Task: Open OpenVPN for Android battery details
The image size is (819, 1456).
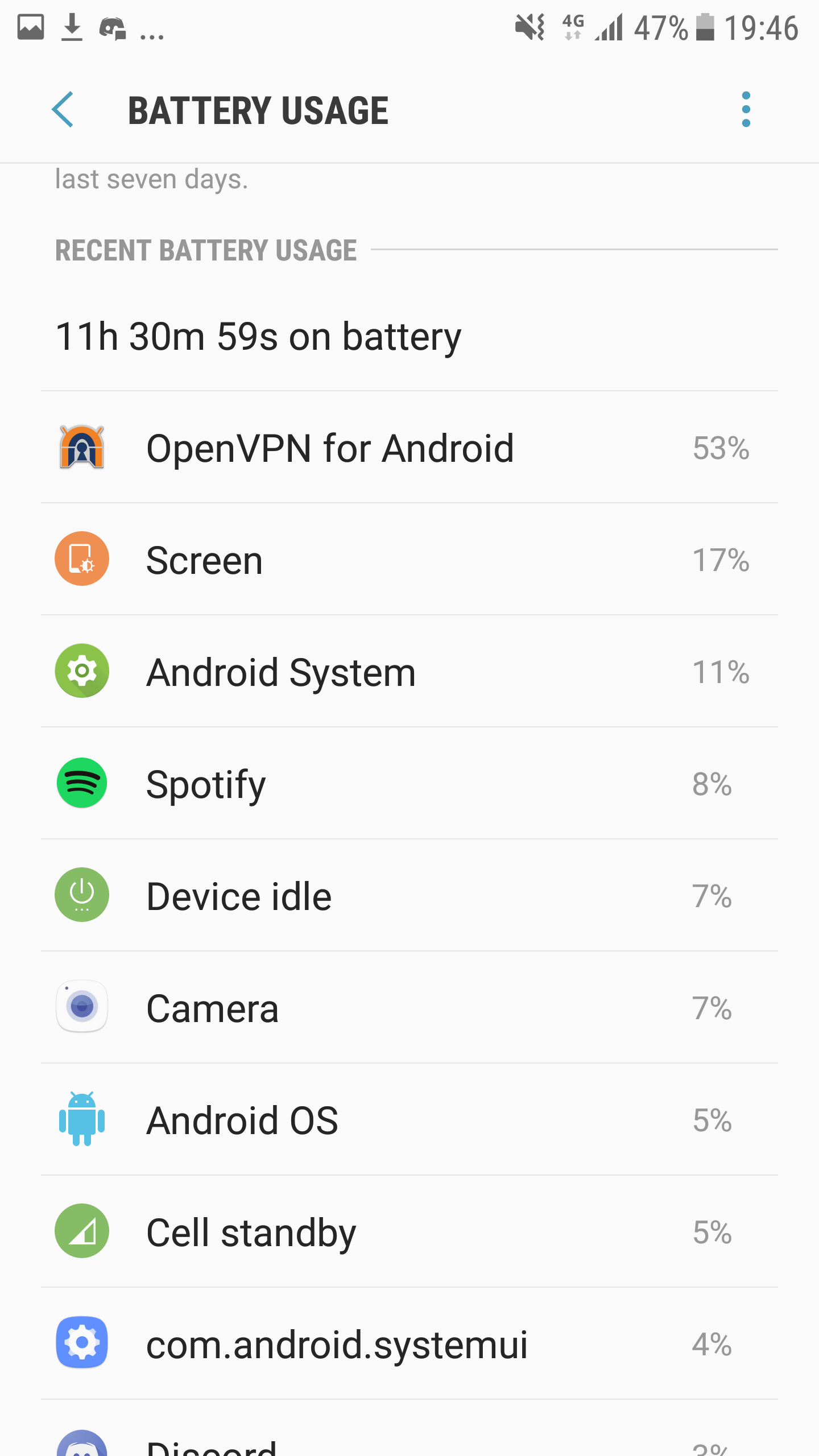Action: 409,448
